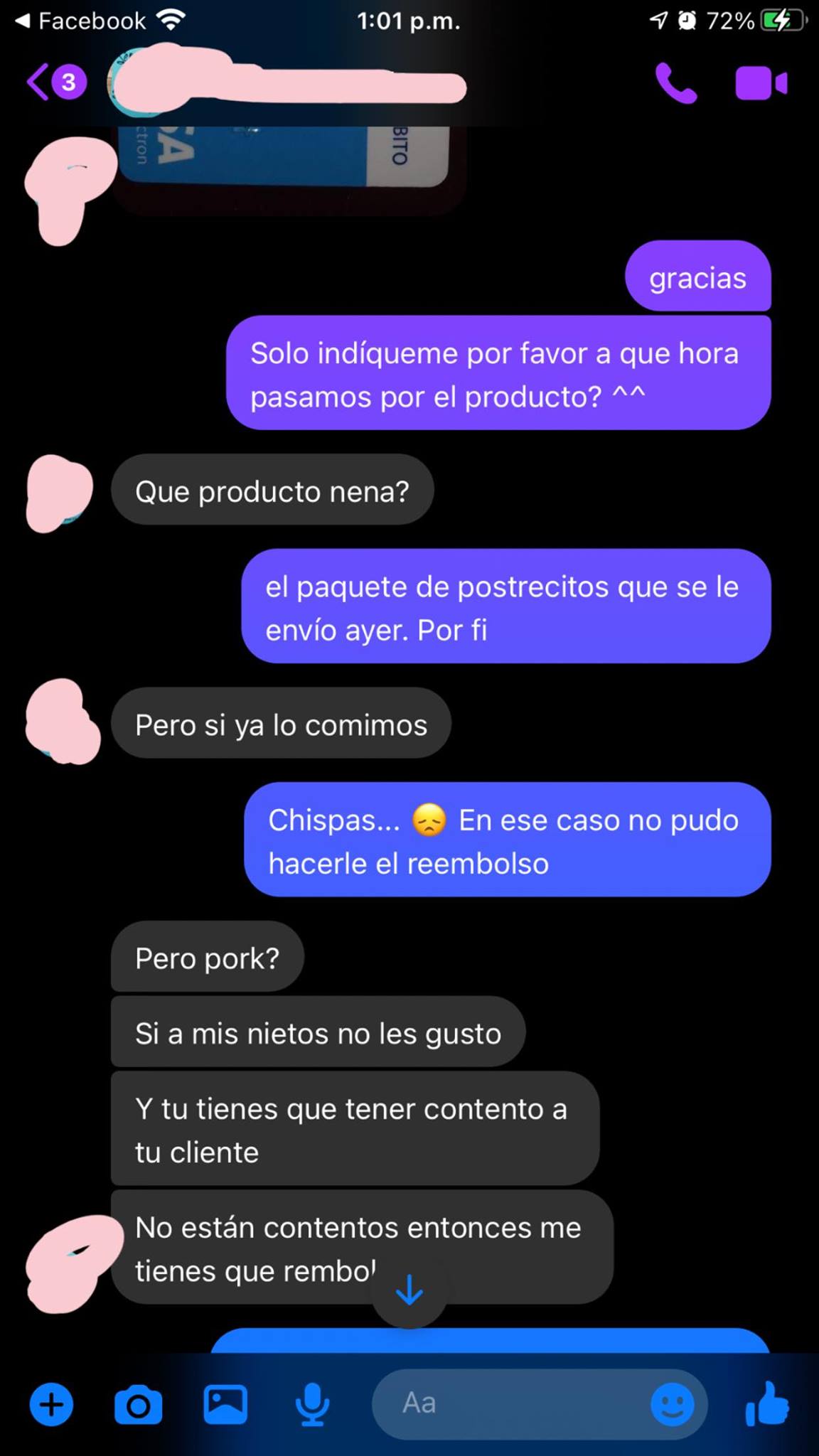
Task: Open the emoji picker in message field
Action: (x=672, y=1404)
